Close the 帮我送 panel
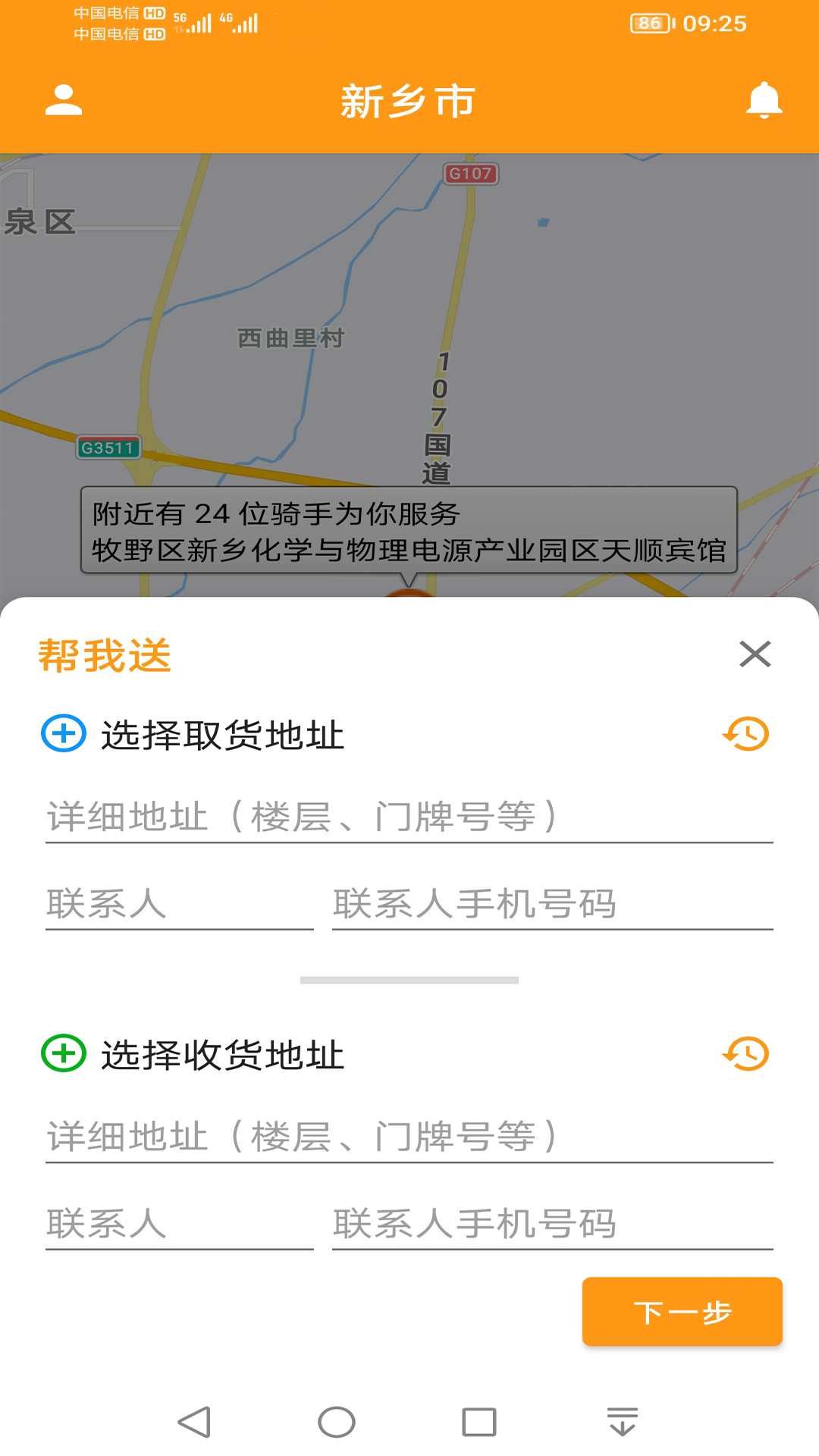Screen dimensions: 819x1456 tap(755, 655)
